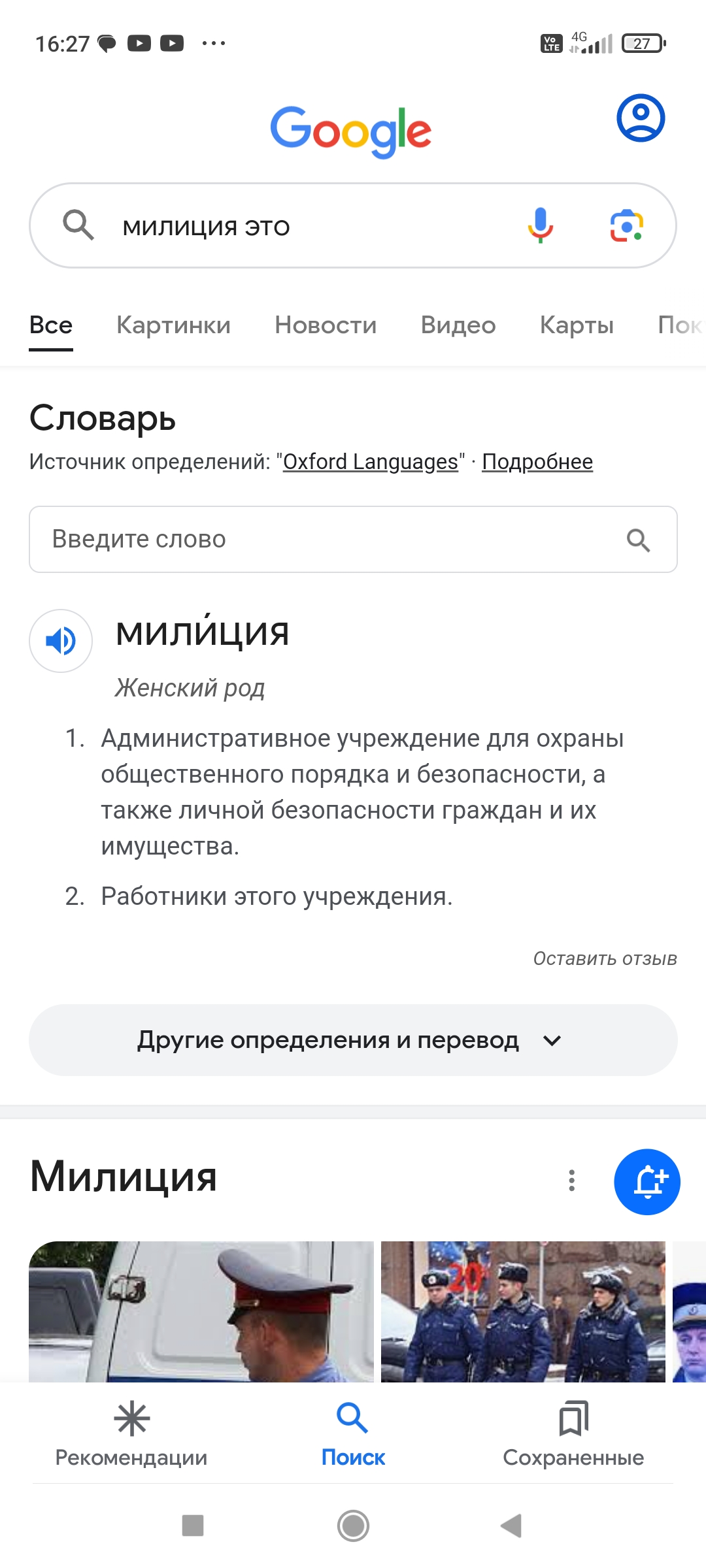
Task: Switch to the Картинки tab
Action: [x=173, y=325]
